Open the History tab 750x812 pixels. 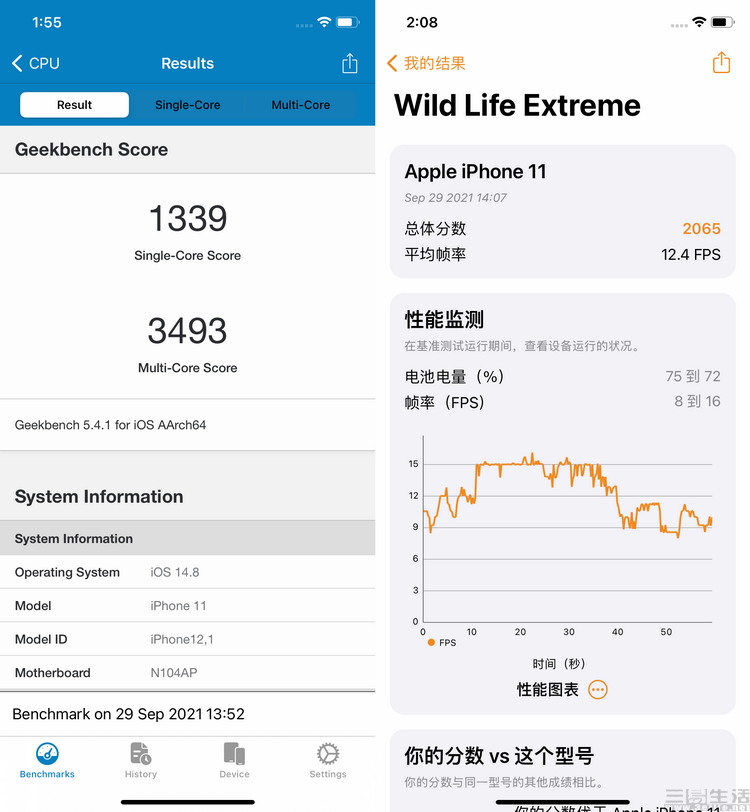[x=140, y=760]
